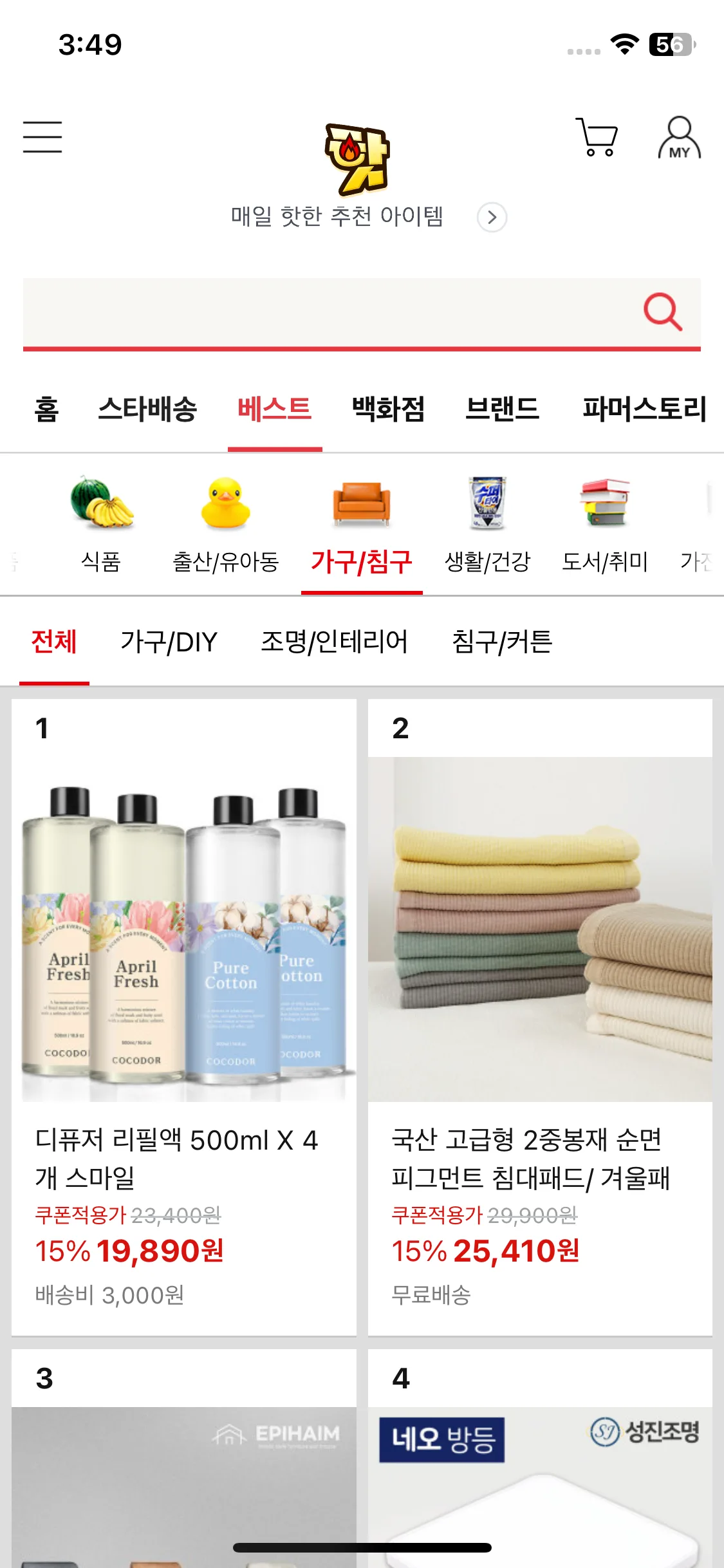
Task: Open the 브랜드 tab
Action: pos(502,409)
